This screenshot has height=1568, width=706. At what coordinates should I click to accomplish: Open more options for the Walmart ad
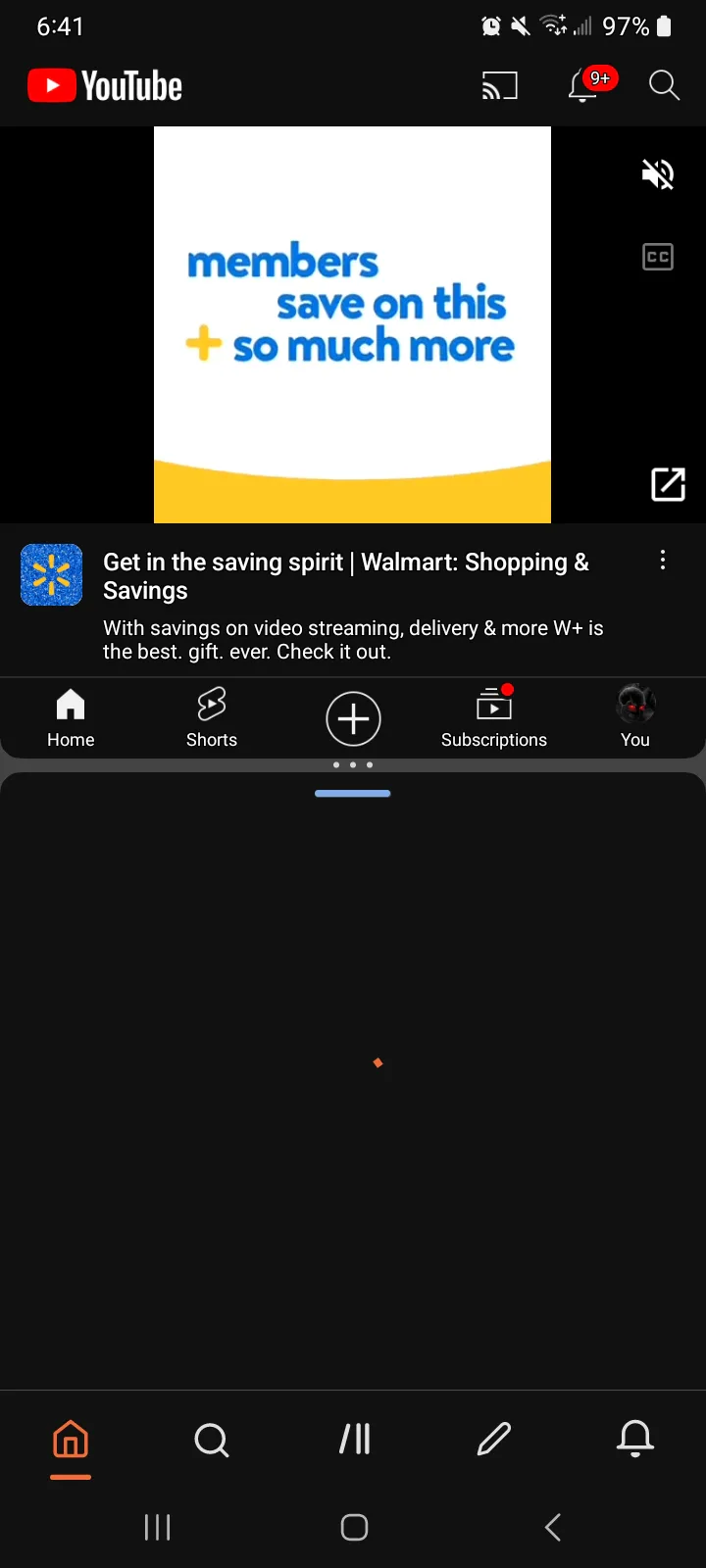(663, 560)
